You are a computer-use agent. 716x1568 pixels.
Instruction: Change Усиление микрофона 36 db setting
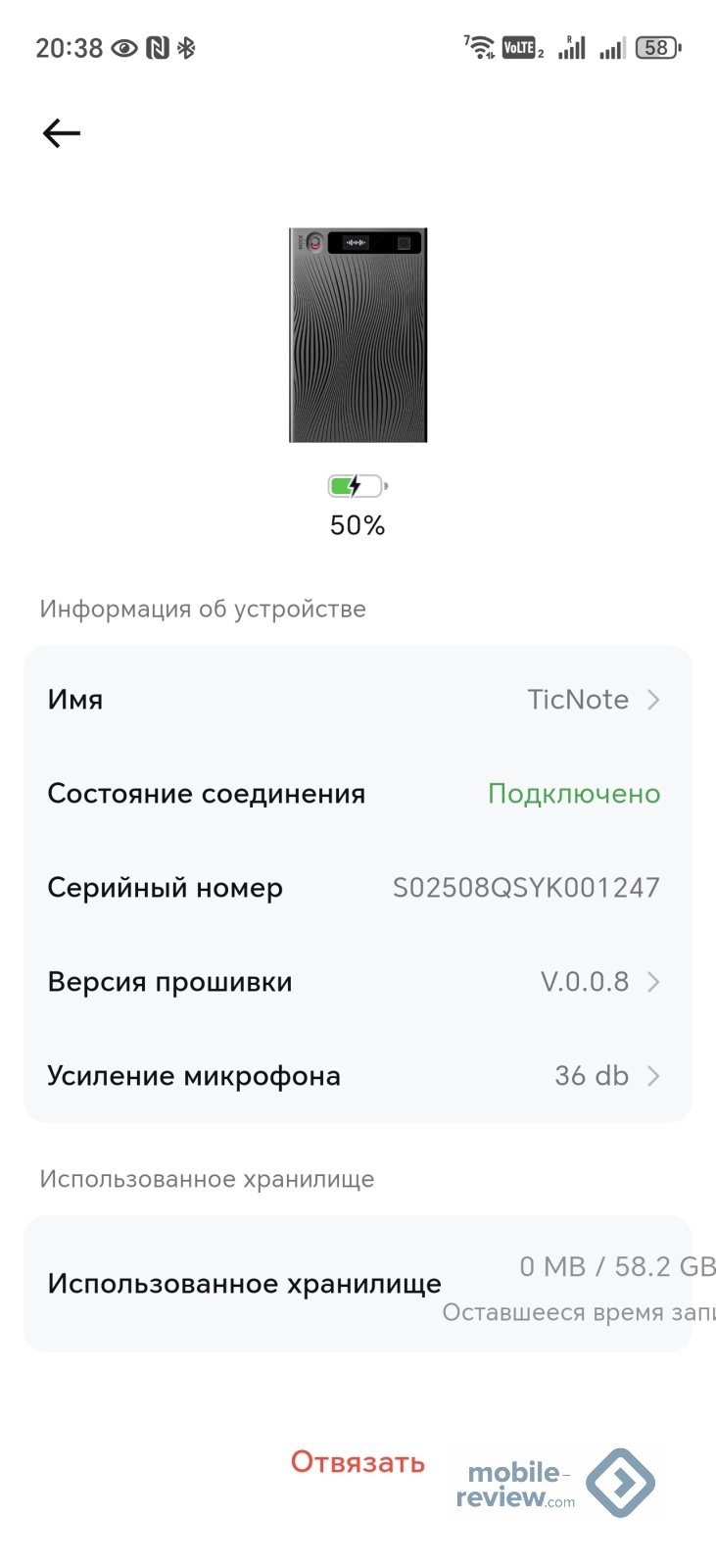358,1076
